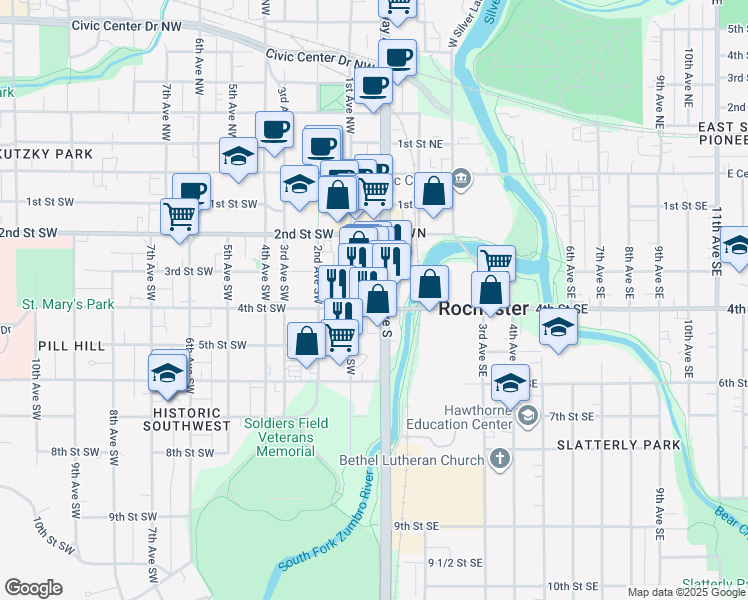Open the coffee marker near 1st St SW
This screenshot has height=600, width=748.
point(191,190)
